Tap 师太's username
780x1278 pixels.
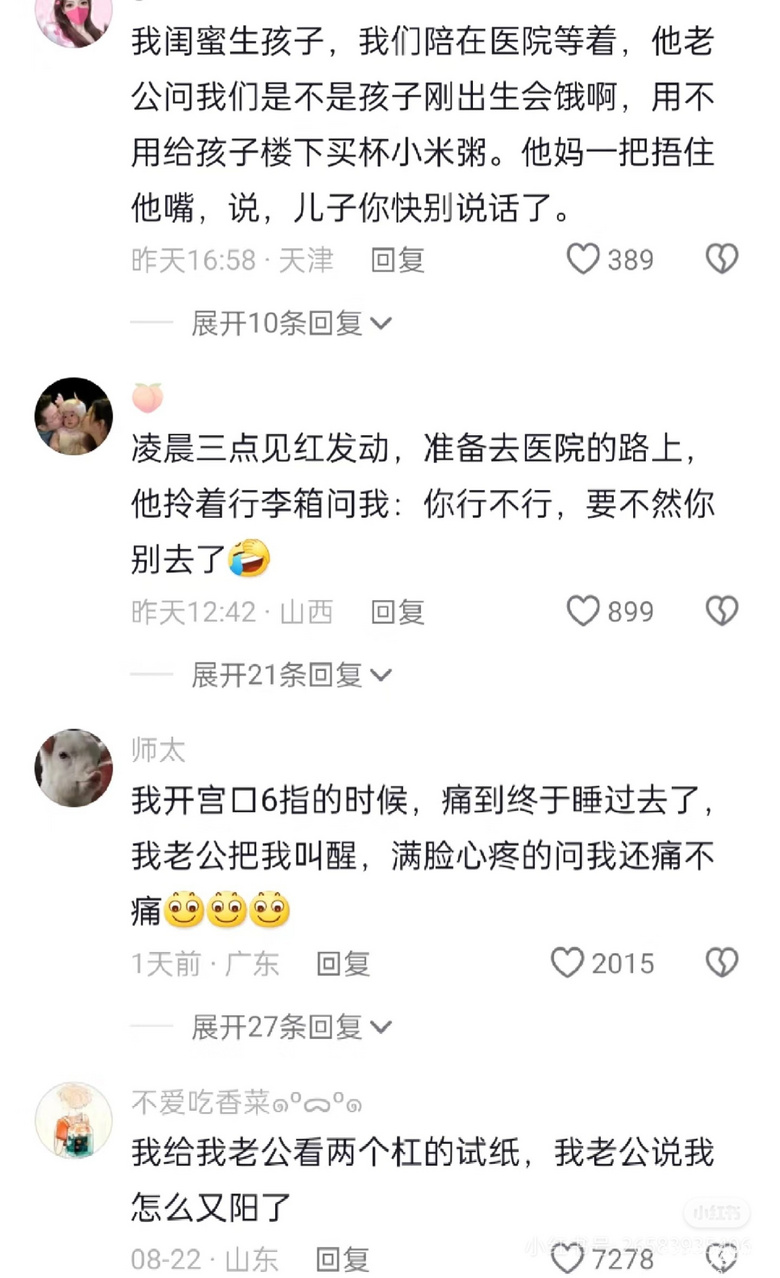(x=158, y=750)
